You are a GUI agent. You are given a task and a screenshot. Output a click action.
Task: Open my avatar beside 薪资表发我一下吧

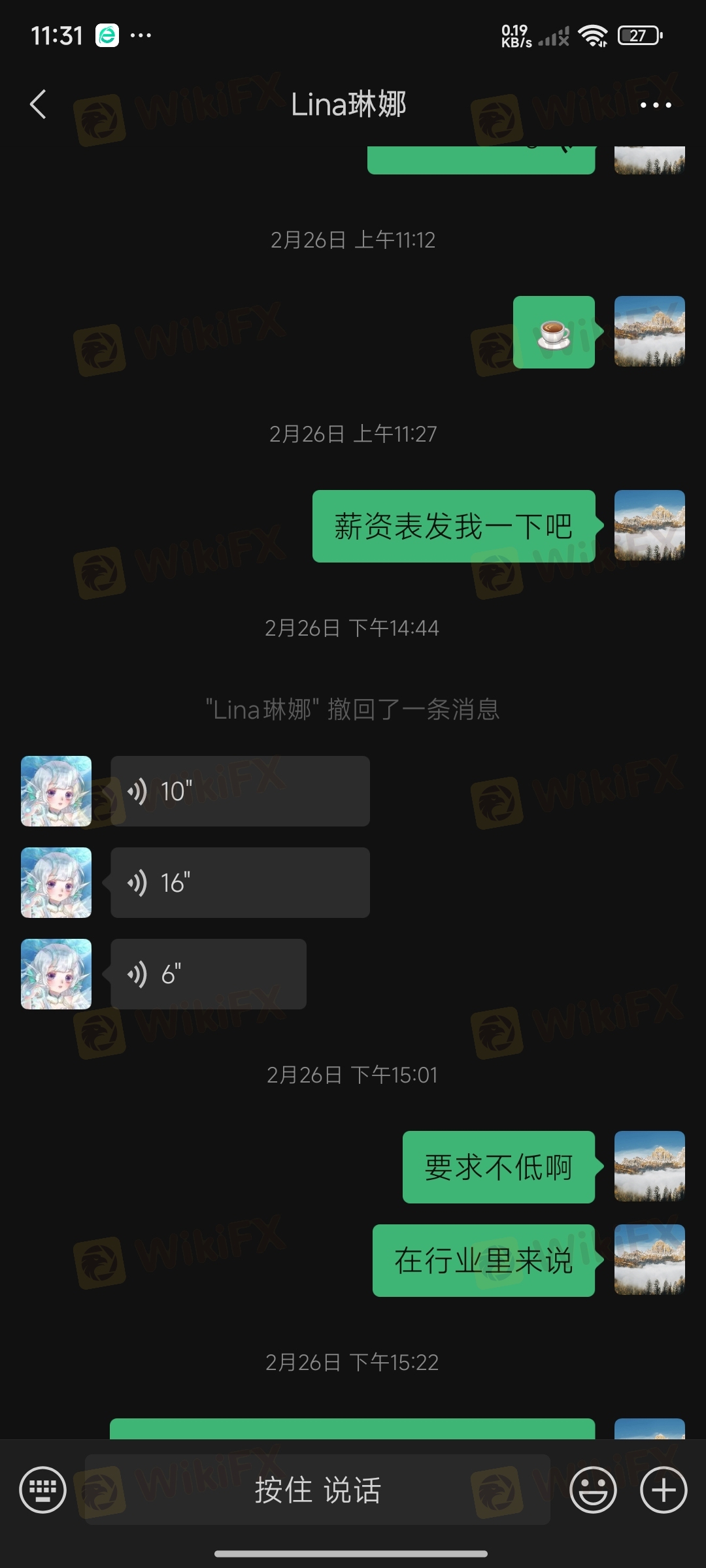649,525
